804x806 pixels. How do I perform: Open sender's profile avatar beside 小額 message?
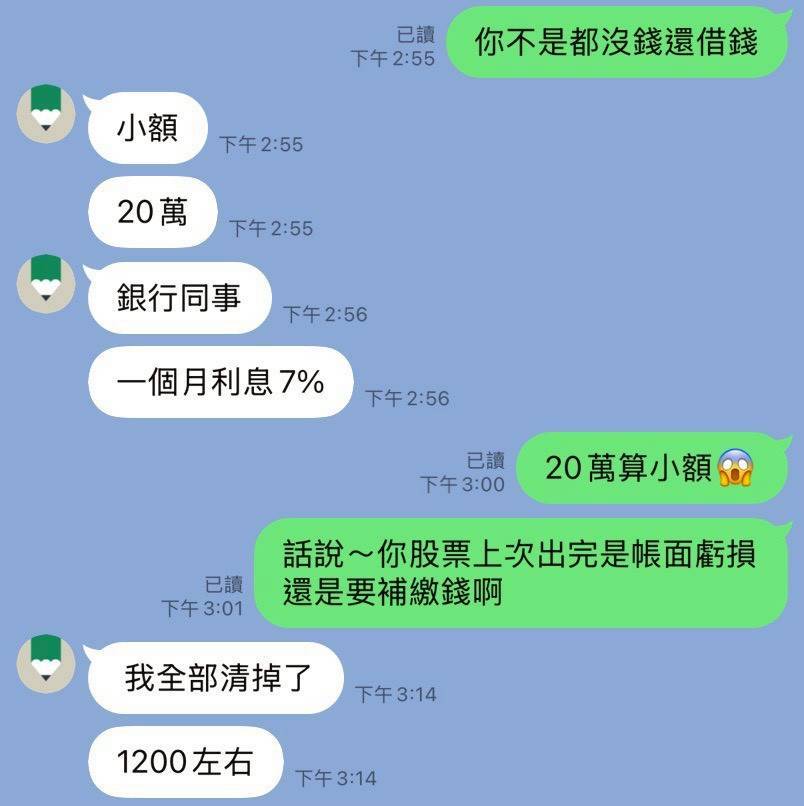[x=46, y=114]
